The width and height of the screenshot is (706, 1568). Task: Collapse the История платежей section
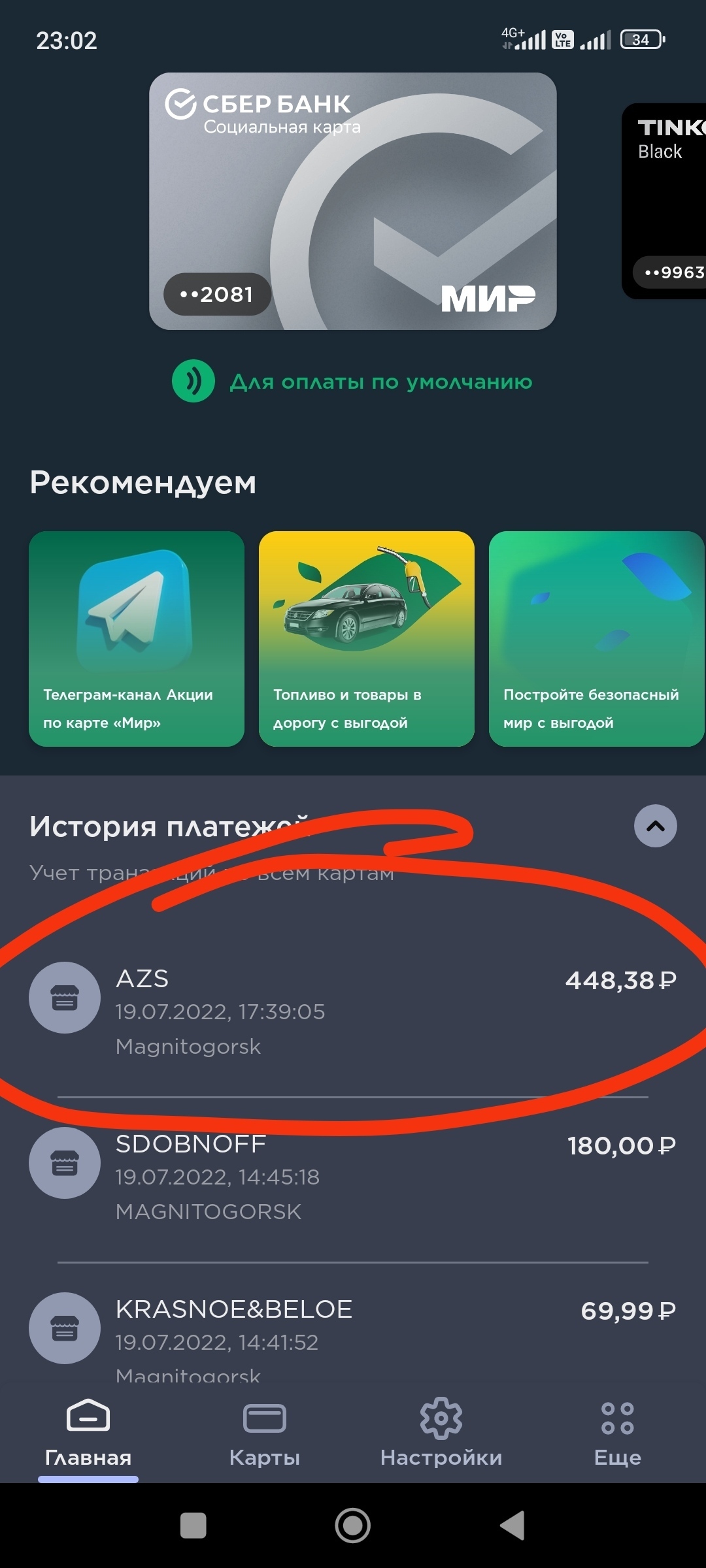pos(655,826)
